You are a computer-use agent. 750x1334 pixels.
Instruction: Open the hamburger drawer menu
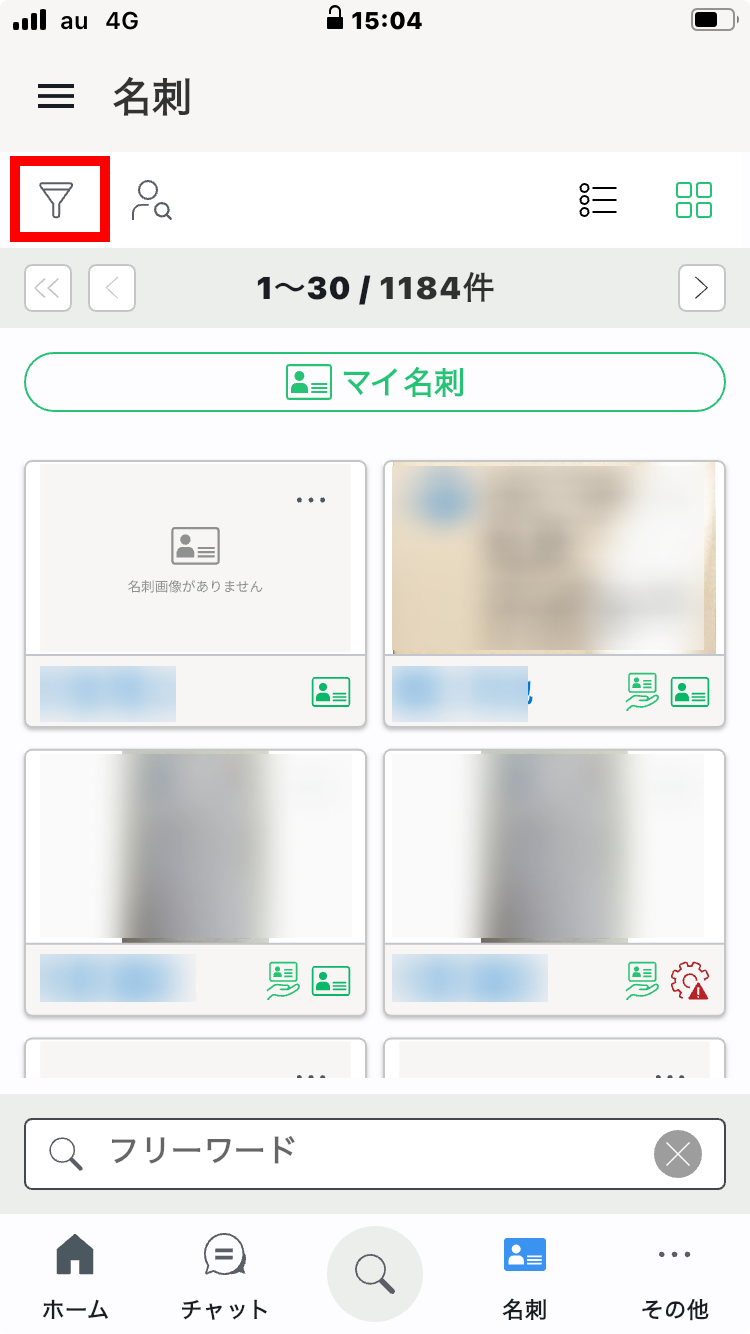[x=56, y=96]
